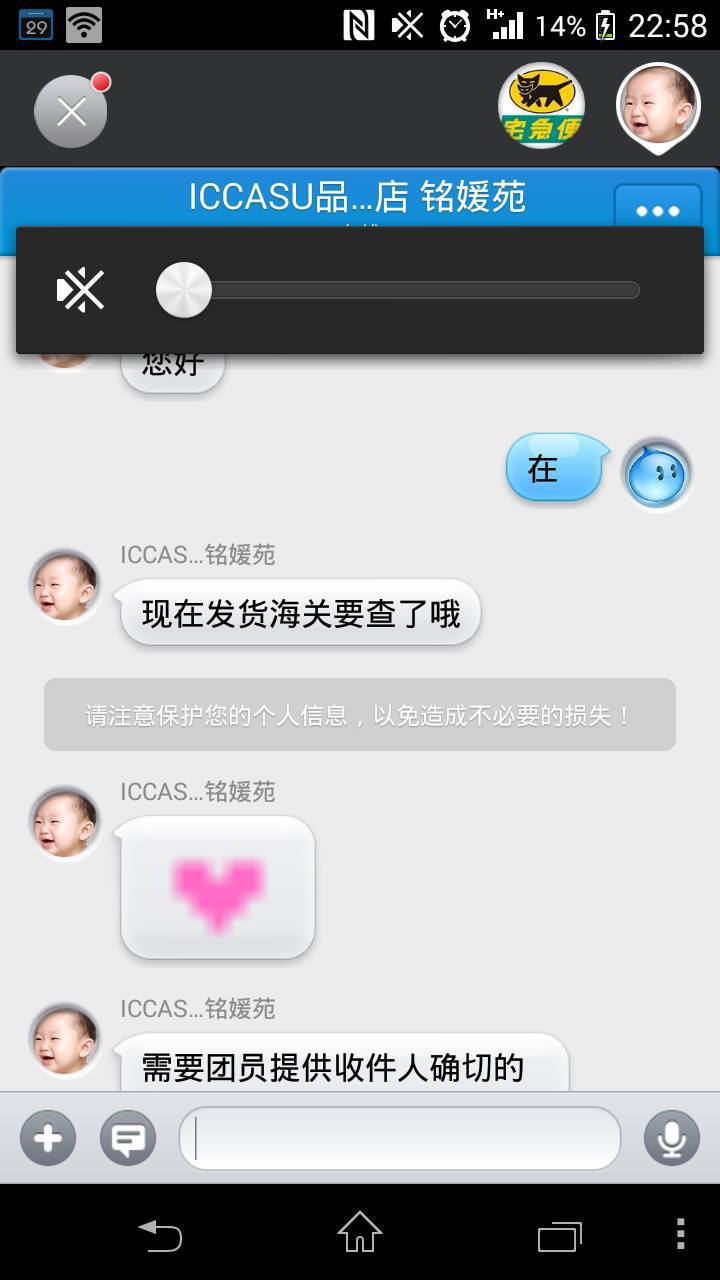Start voice input with the microphone
This screenshot has width=720, height=1280.
671,1138
